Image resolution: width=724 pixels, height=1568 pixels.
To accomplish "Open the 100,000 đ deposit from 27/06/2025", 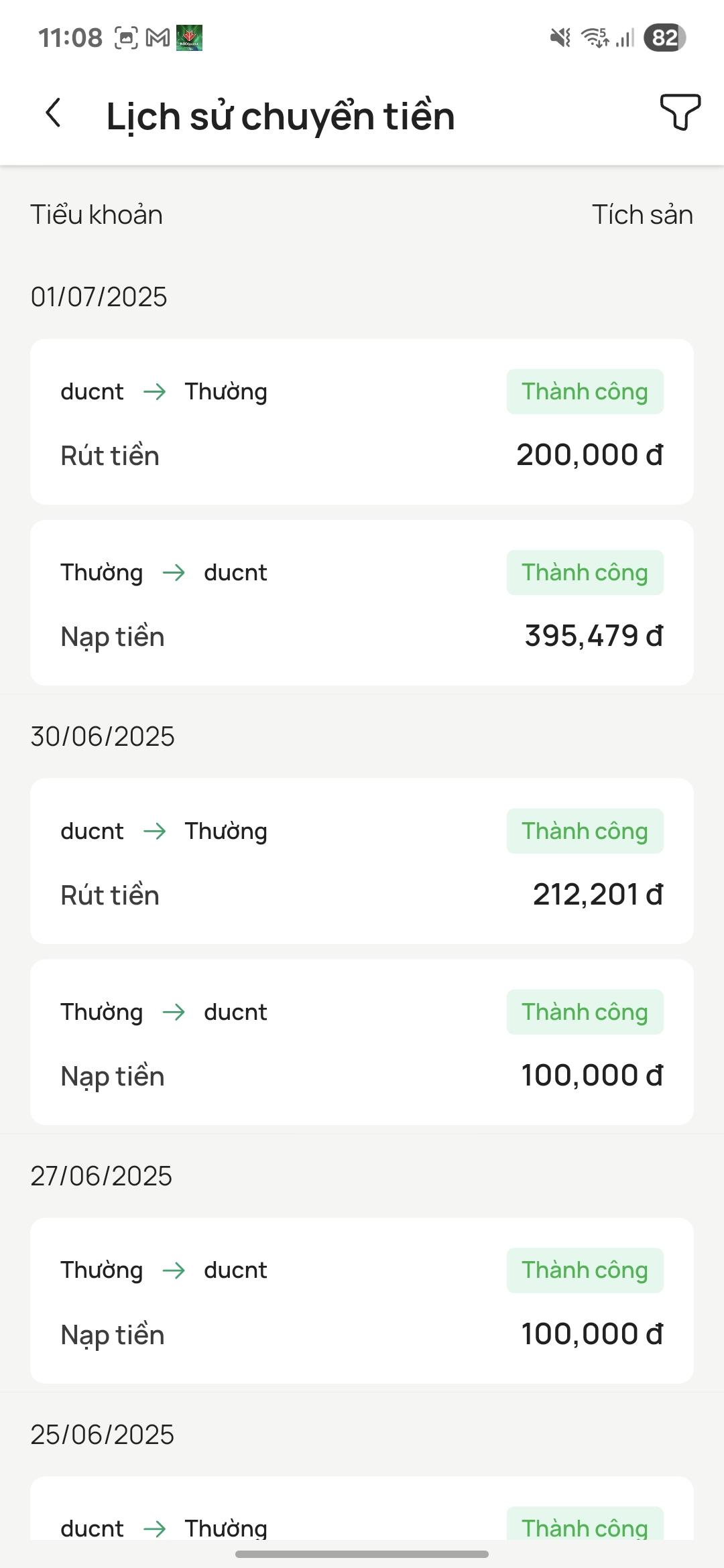I will (362, 1301).
